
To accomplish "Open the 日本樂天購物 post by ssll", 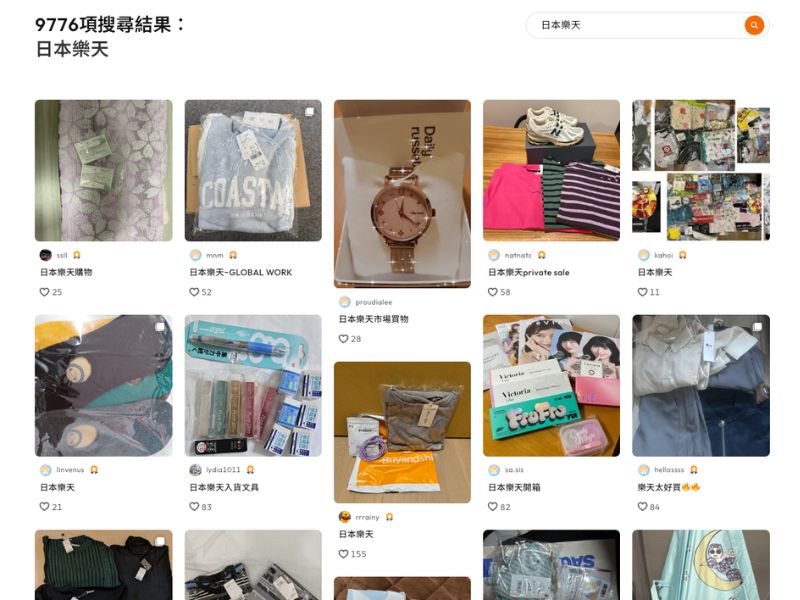I will 103,170.
